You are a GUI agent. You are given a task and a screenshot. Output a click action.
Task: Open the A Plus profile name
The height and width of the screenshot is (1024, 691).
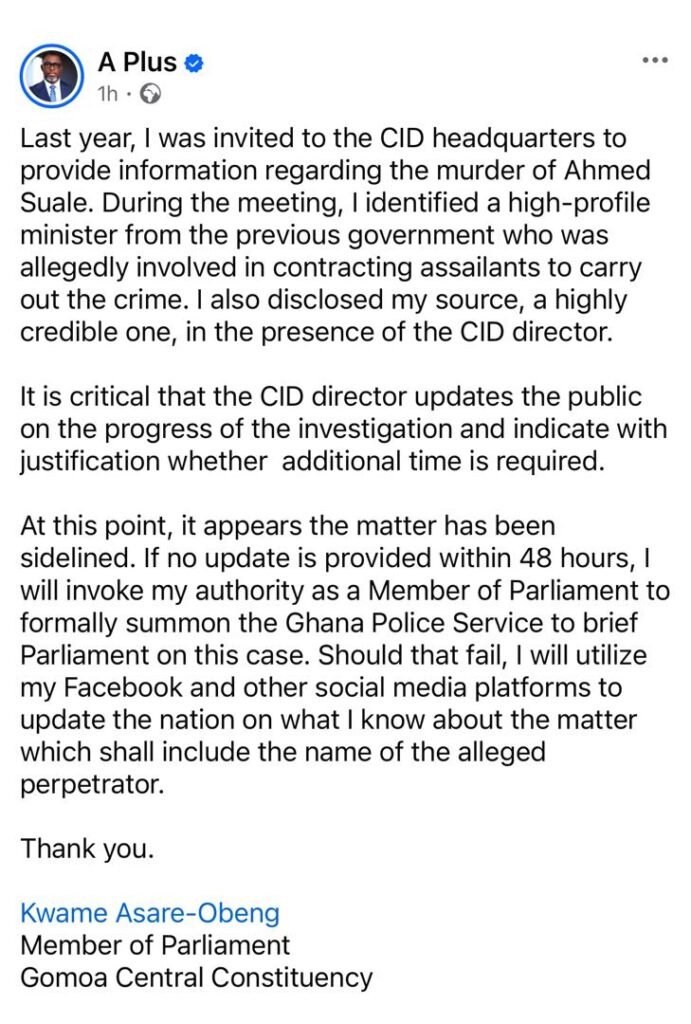[x=137, y=62]
